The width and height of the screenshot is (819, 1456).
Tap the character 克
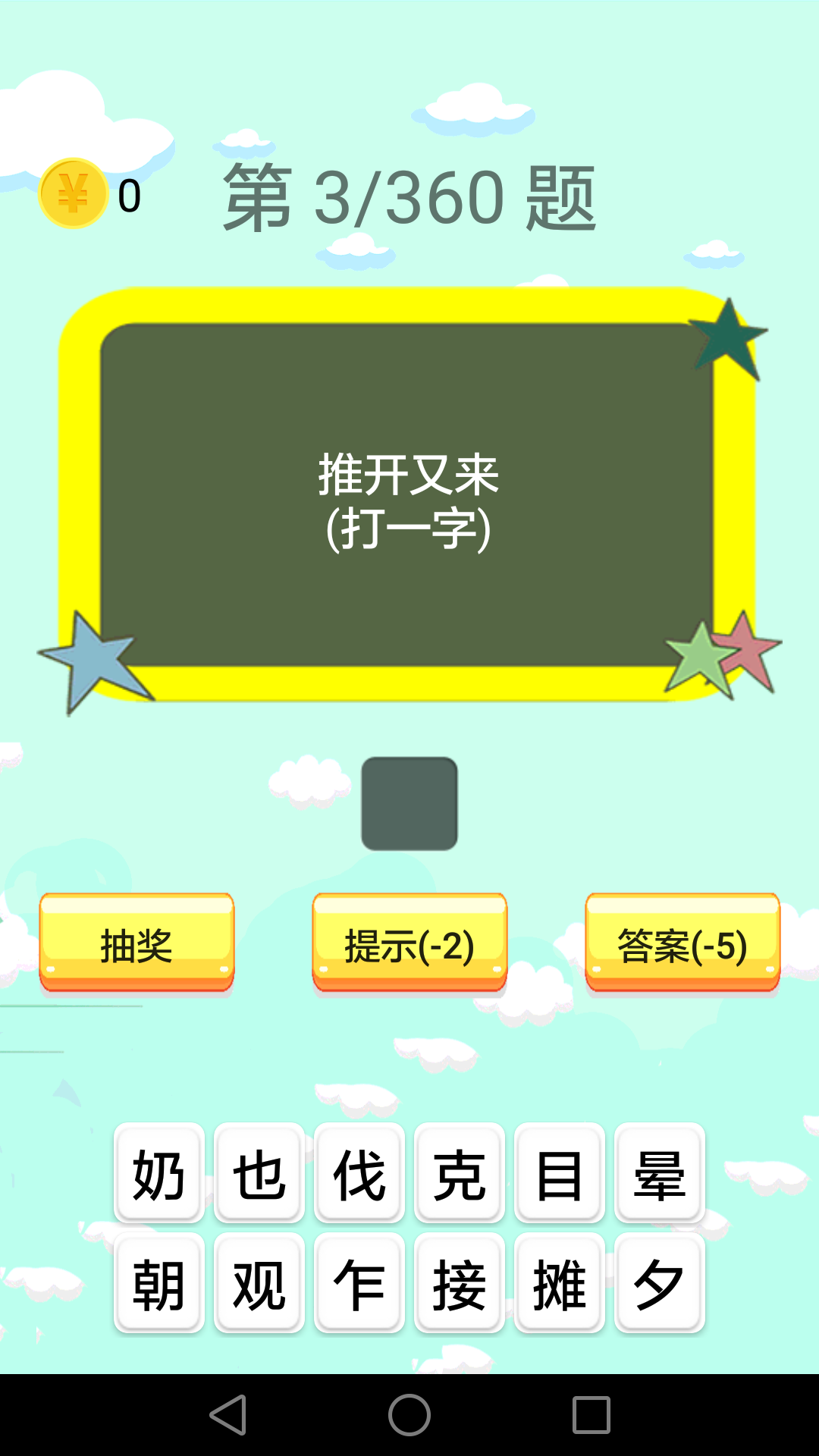(460, 1173)
